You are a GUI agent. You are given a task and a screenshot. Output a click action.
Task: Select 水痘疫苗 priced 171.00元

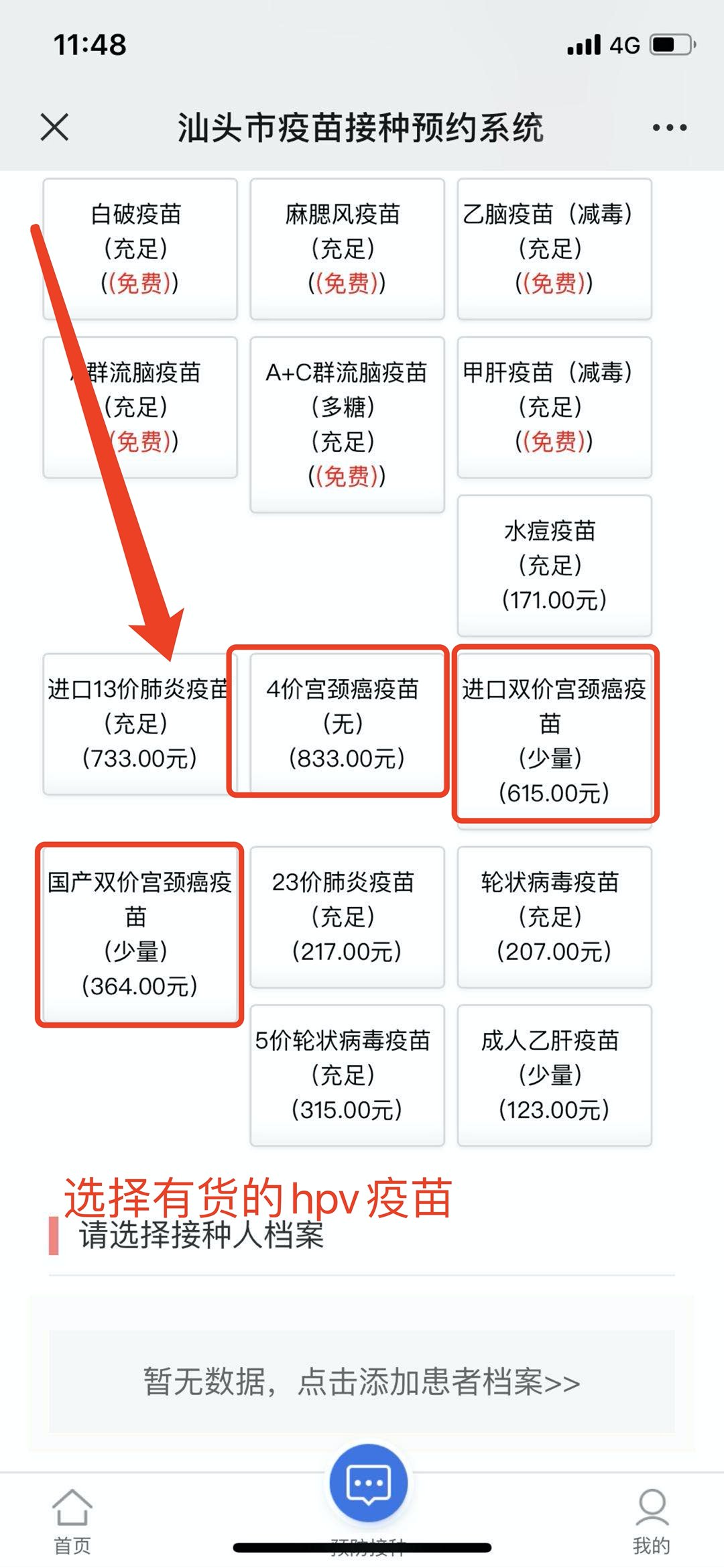tap(554, 564)
